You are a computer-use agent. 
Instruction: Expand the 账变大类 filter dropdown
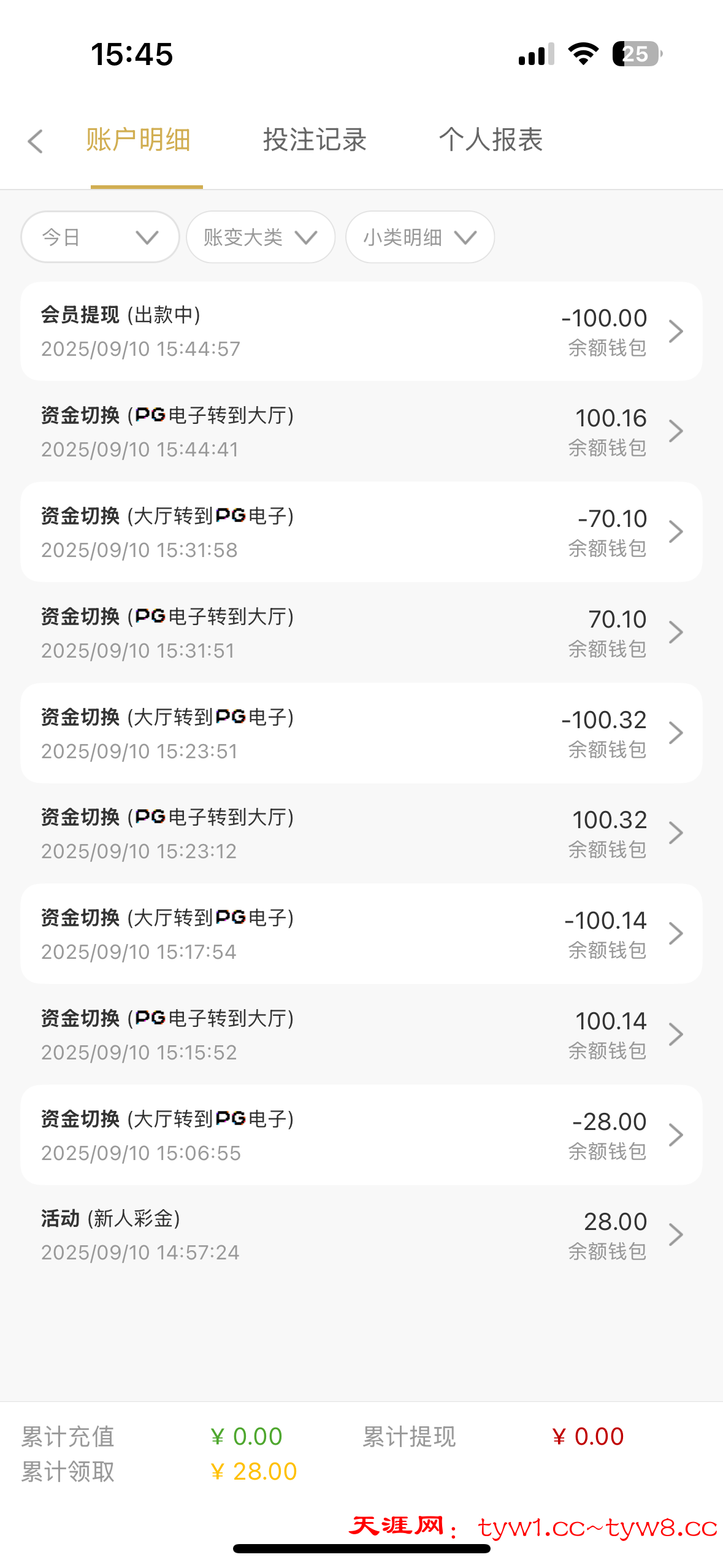(x=261, y=237)
